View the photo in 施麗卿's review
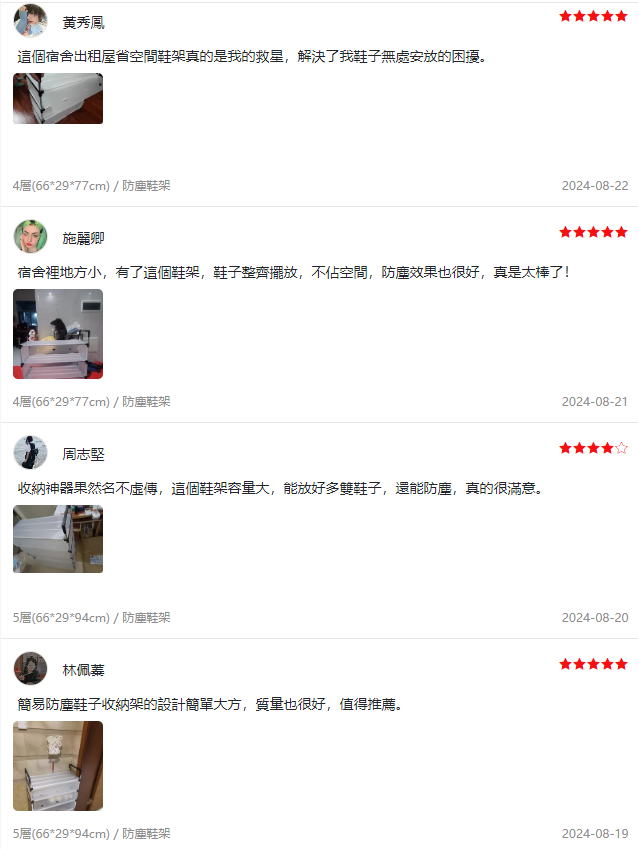638x849 pixels. coord(57,334)
